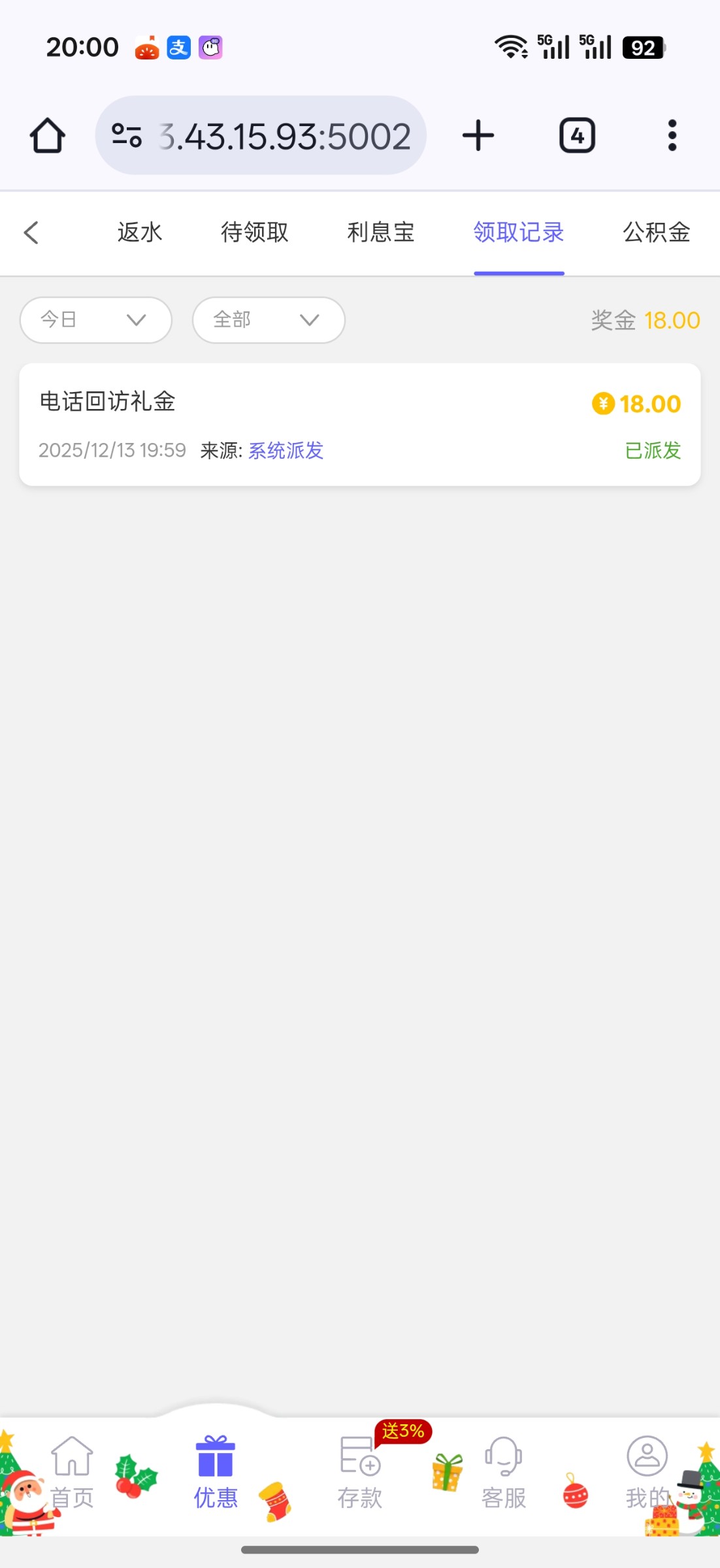Image resolution: width=720 pixels, height=1568 pixels.
Task: Tap the 领取记录 tab
Action: click(x=519, y=233)
